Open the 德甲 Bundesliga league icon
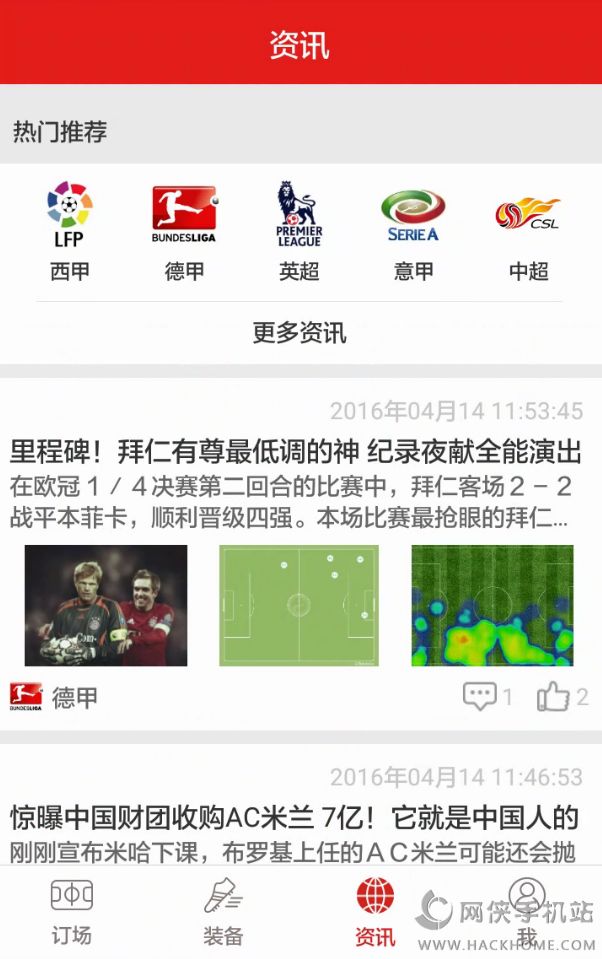Viewport: 602px width, 959px height. 184,231
